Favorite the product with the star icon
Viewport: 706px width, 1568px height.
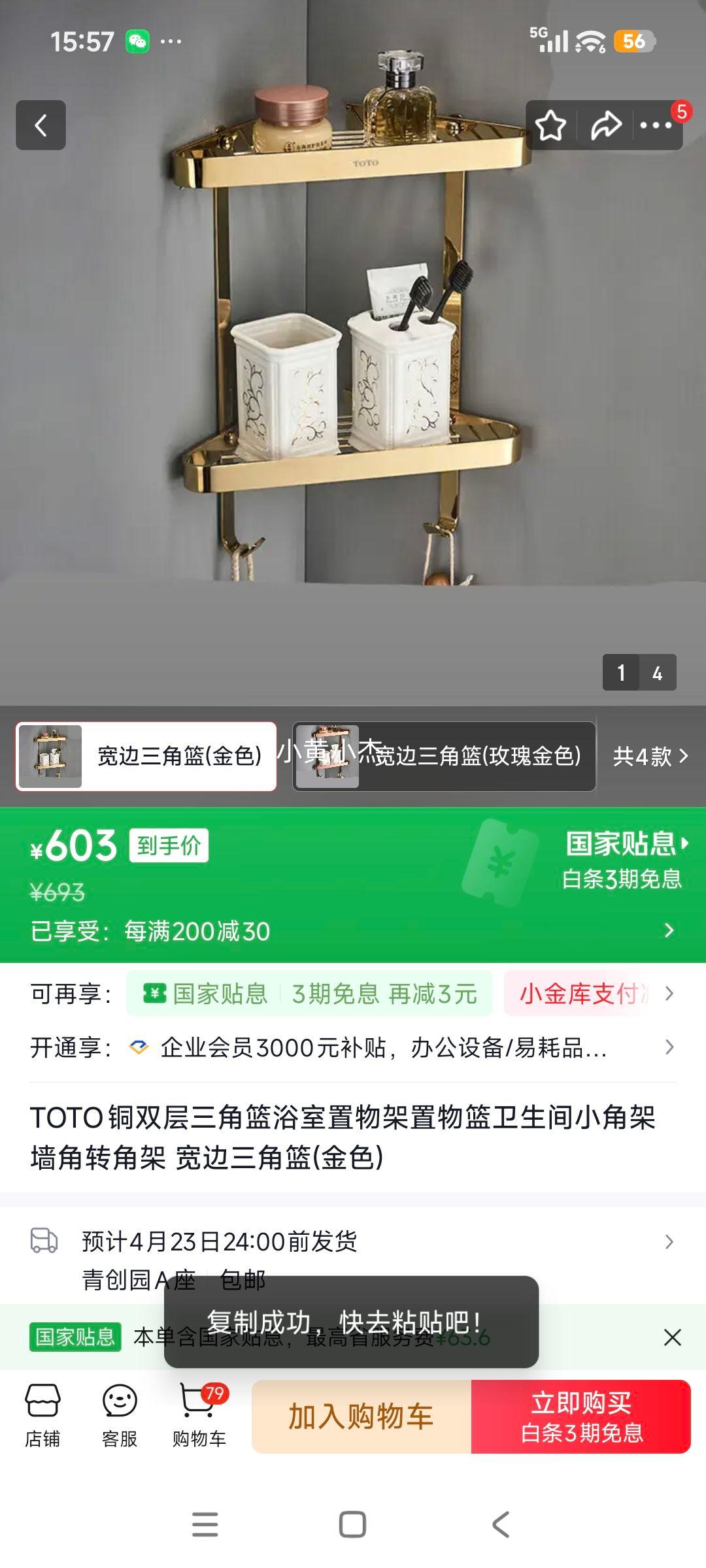pos(551,125)
